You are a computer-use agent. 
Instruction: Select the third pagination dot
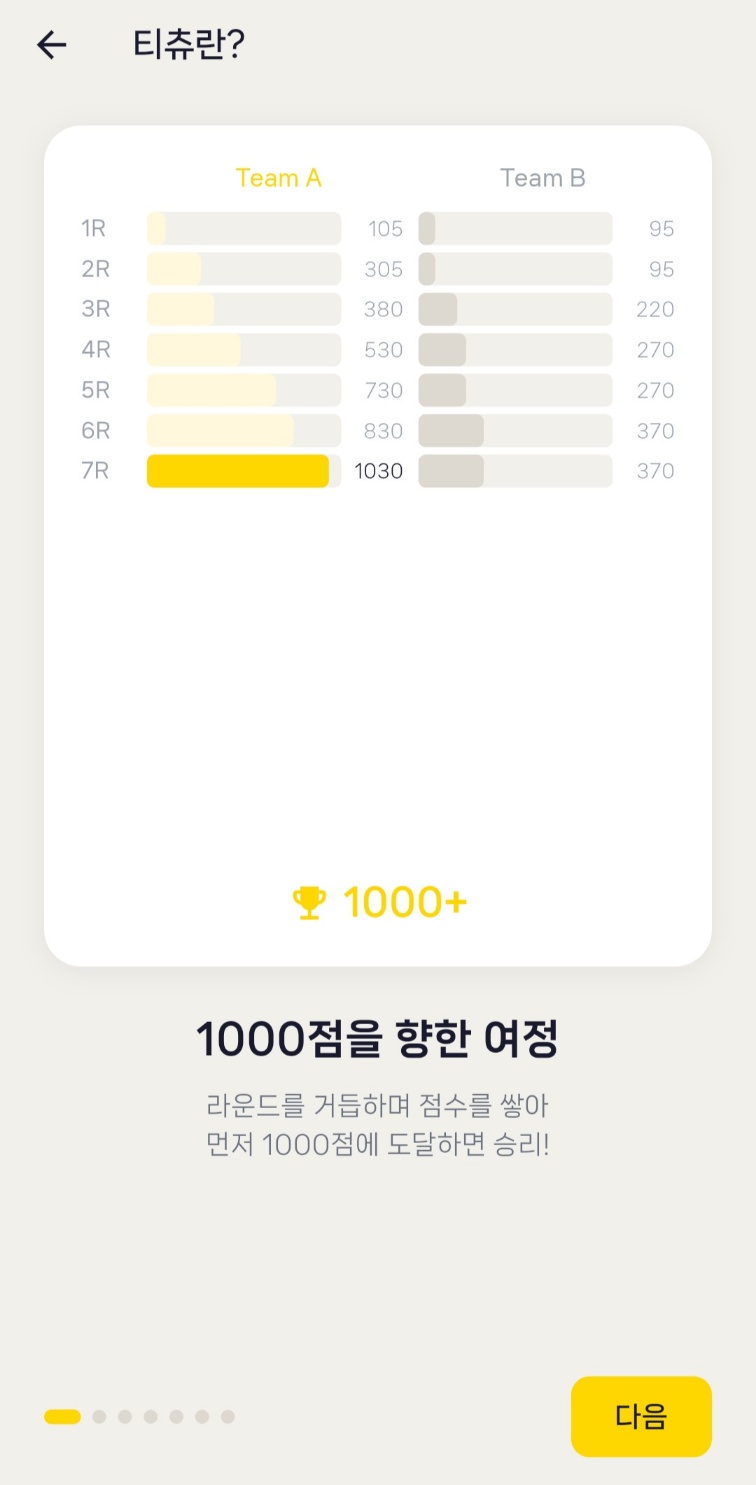click(124, 1416)
